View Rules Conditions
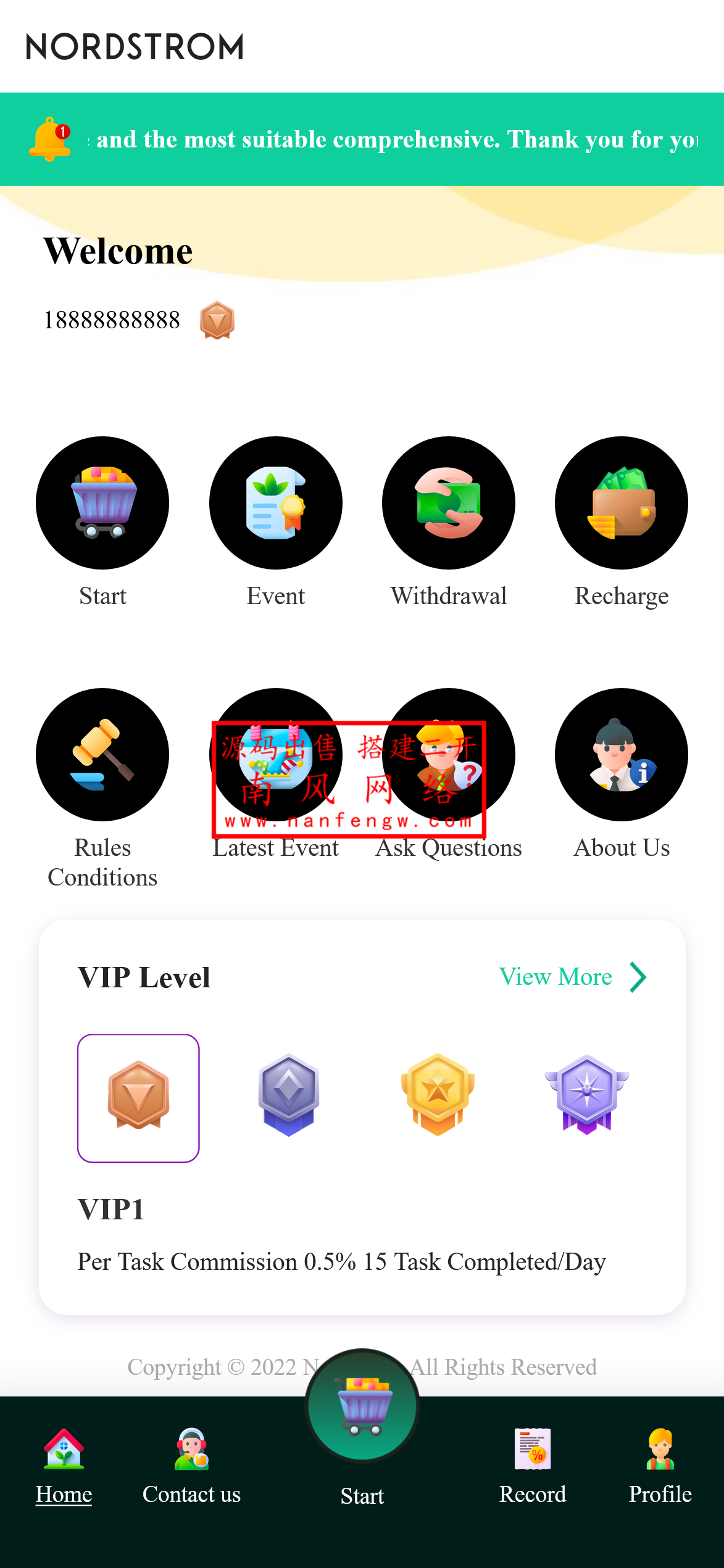Viewport: 724px width, 1568px height. (x=102, y=755)
